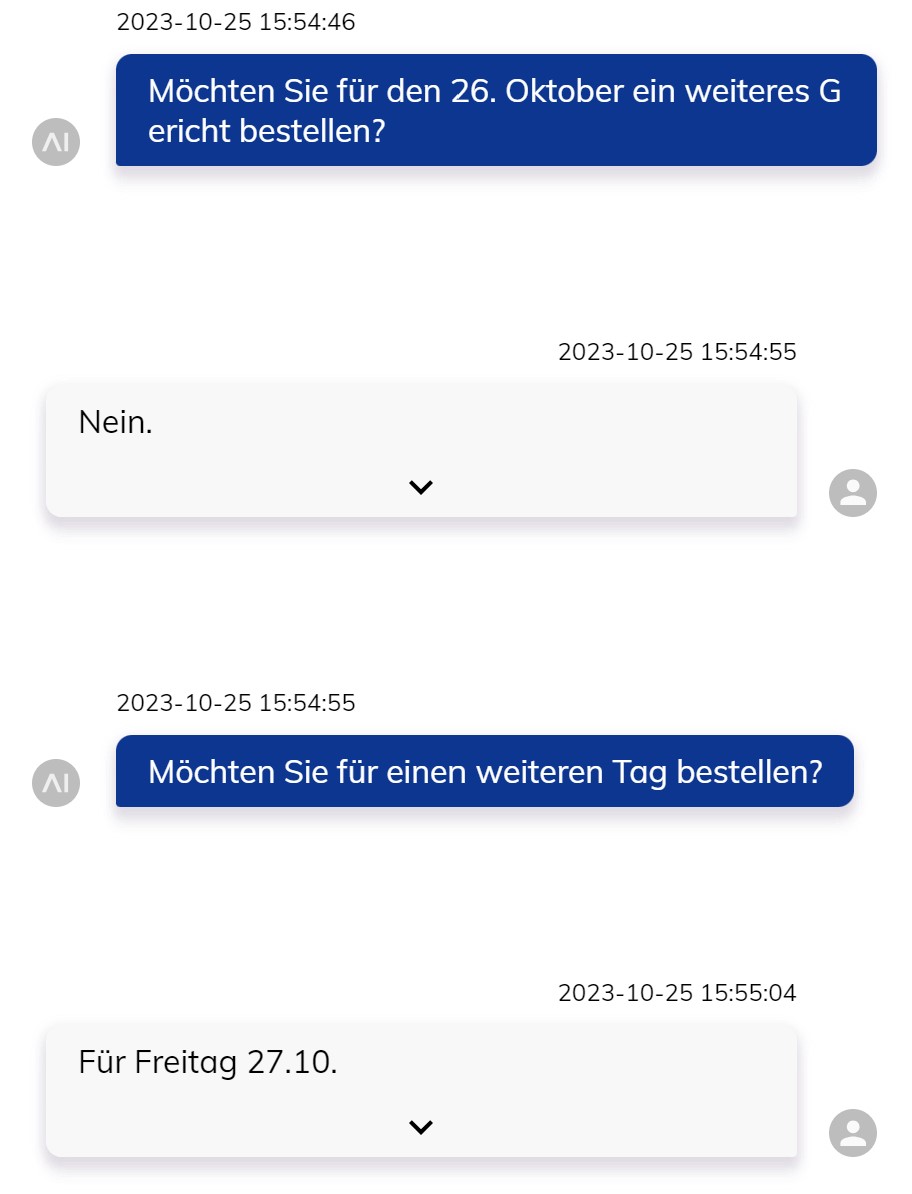Click the AI avatar beside the weiterer Tag message
The image size is (912, 1194).
click(x=56, y=783)
